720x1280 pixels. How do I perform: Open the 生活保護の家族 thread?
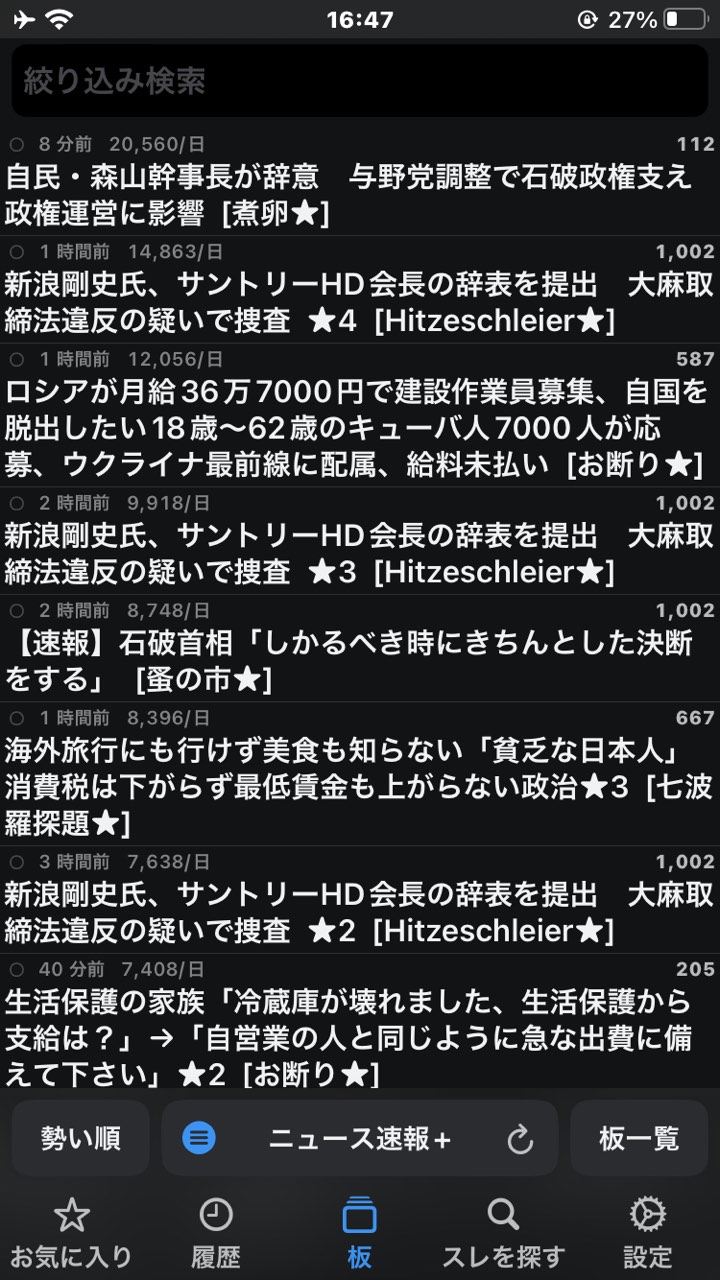tap(360, 1022)
